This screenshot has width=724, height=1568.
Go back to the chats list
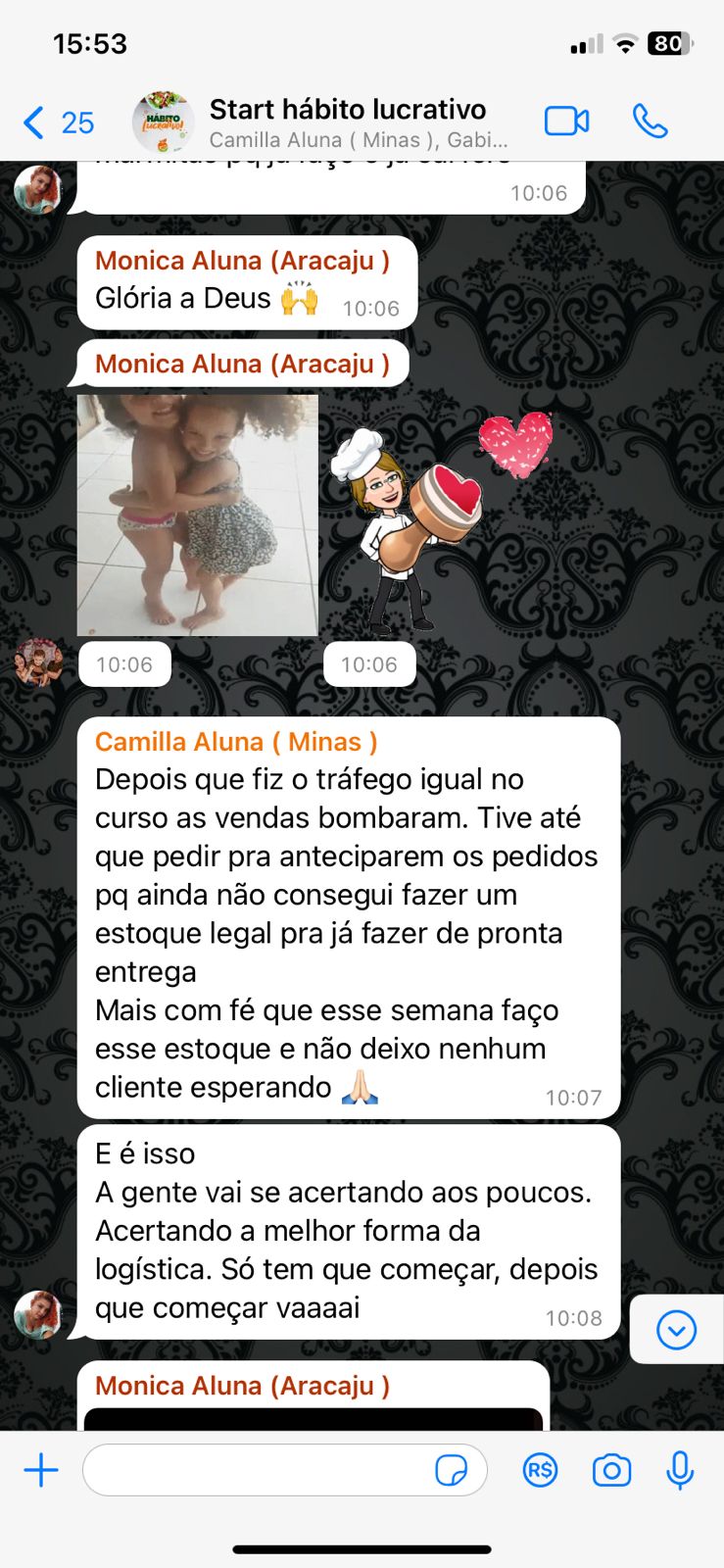[x=57, y=122]
